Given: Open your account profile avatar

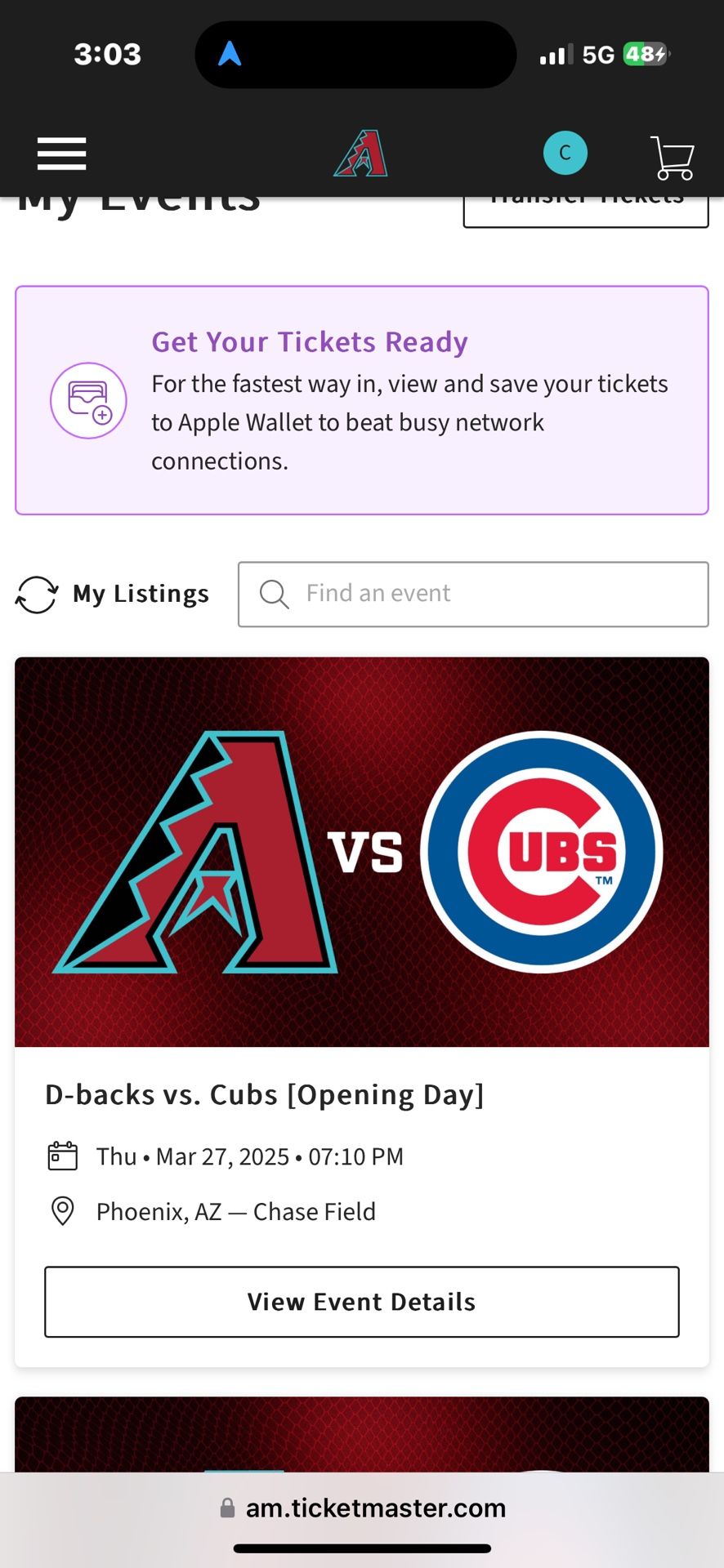Looking at the screenshot, I should [x=565, y=152].
